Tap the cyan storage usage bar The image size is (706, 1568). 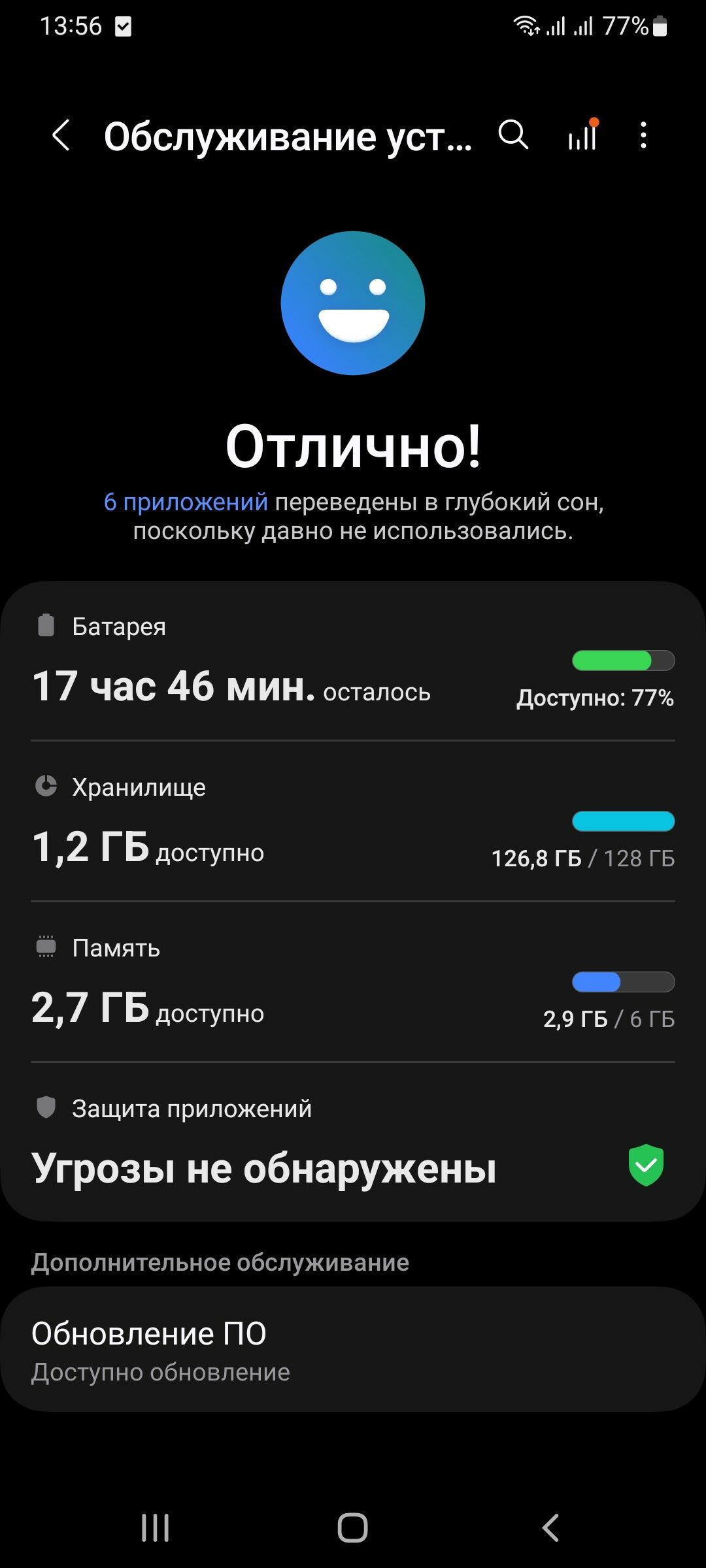(x=623, y=821)
